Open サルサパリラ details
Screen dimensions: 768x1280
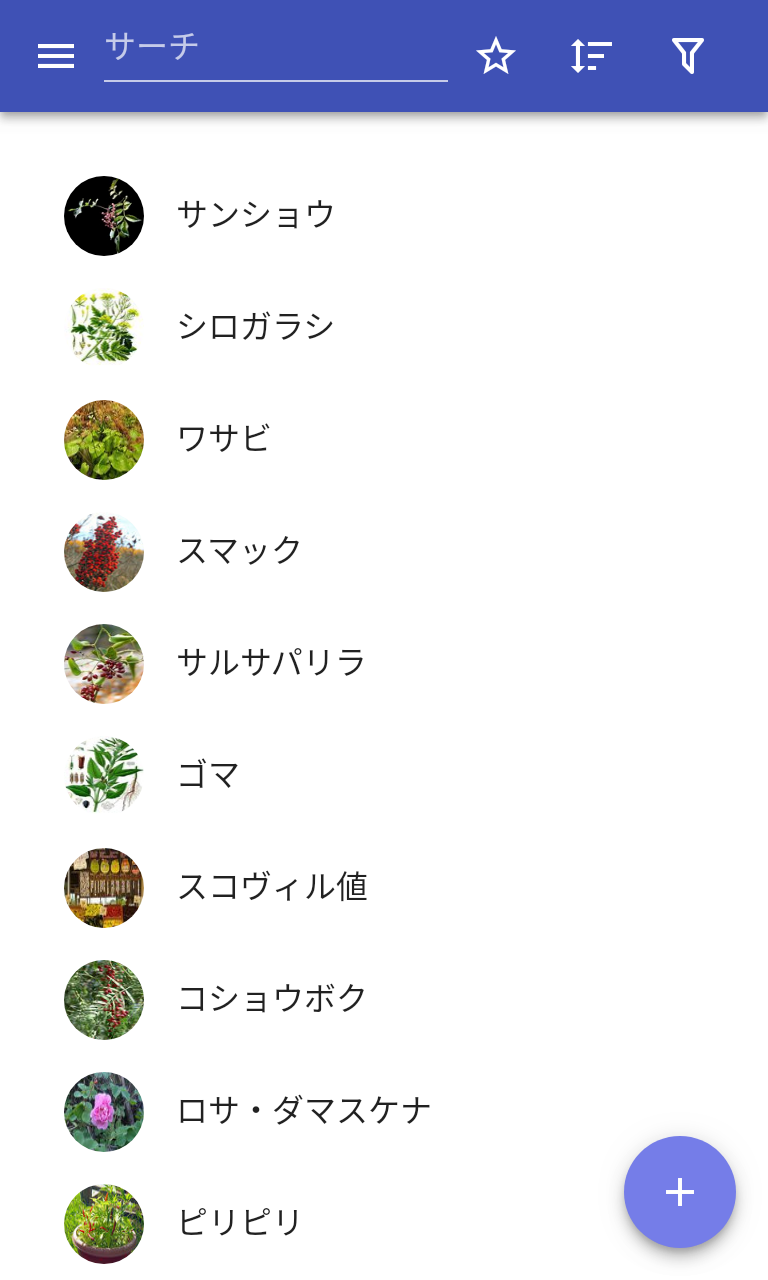[272, 664]
